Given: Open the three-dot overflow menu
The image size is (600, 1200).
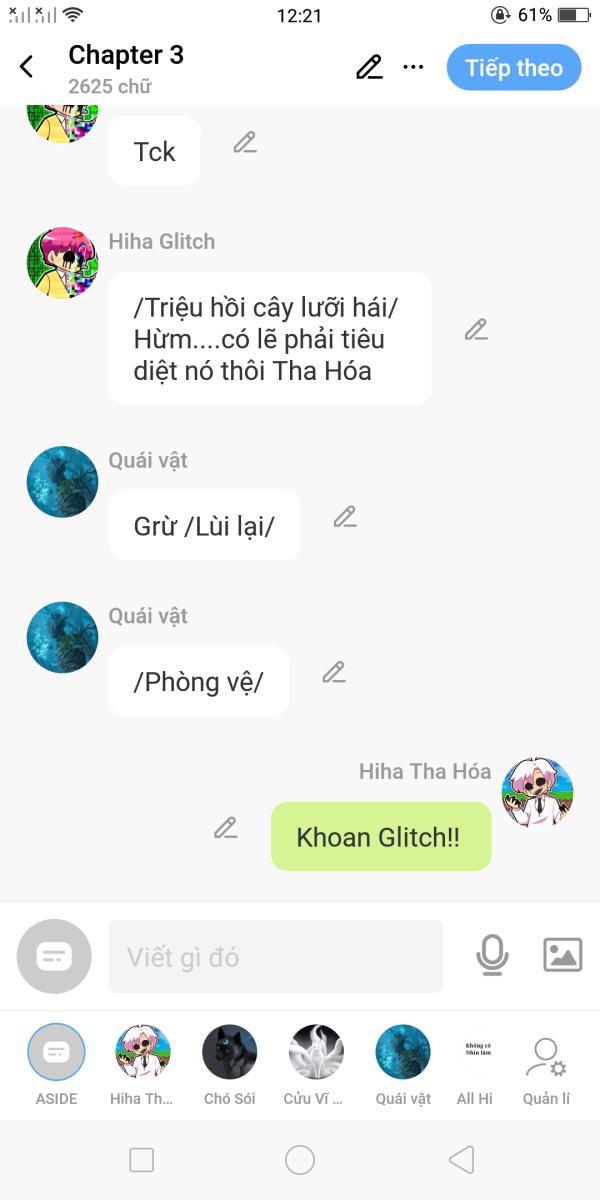Looking at the screenshot, I should pos(413,67).
